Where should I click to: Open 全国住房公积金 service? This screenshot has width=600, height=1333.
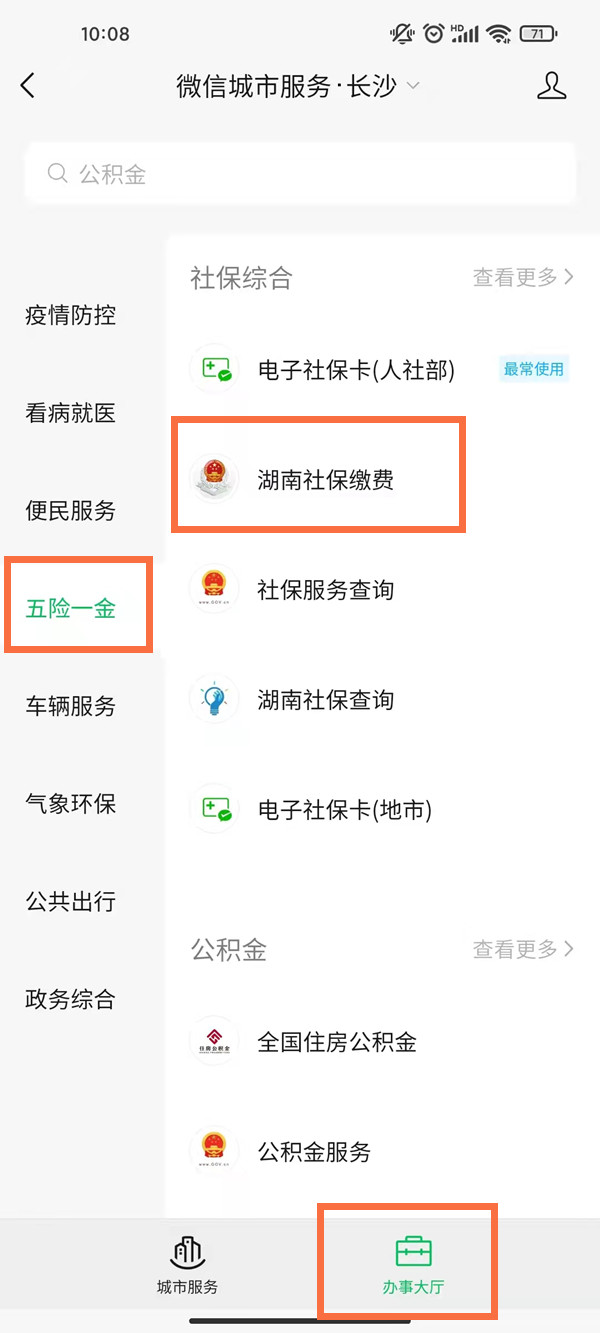coord(336,1042)
